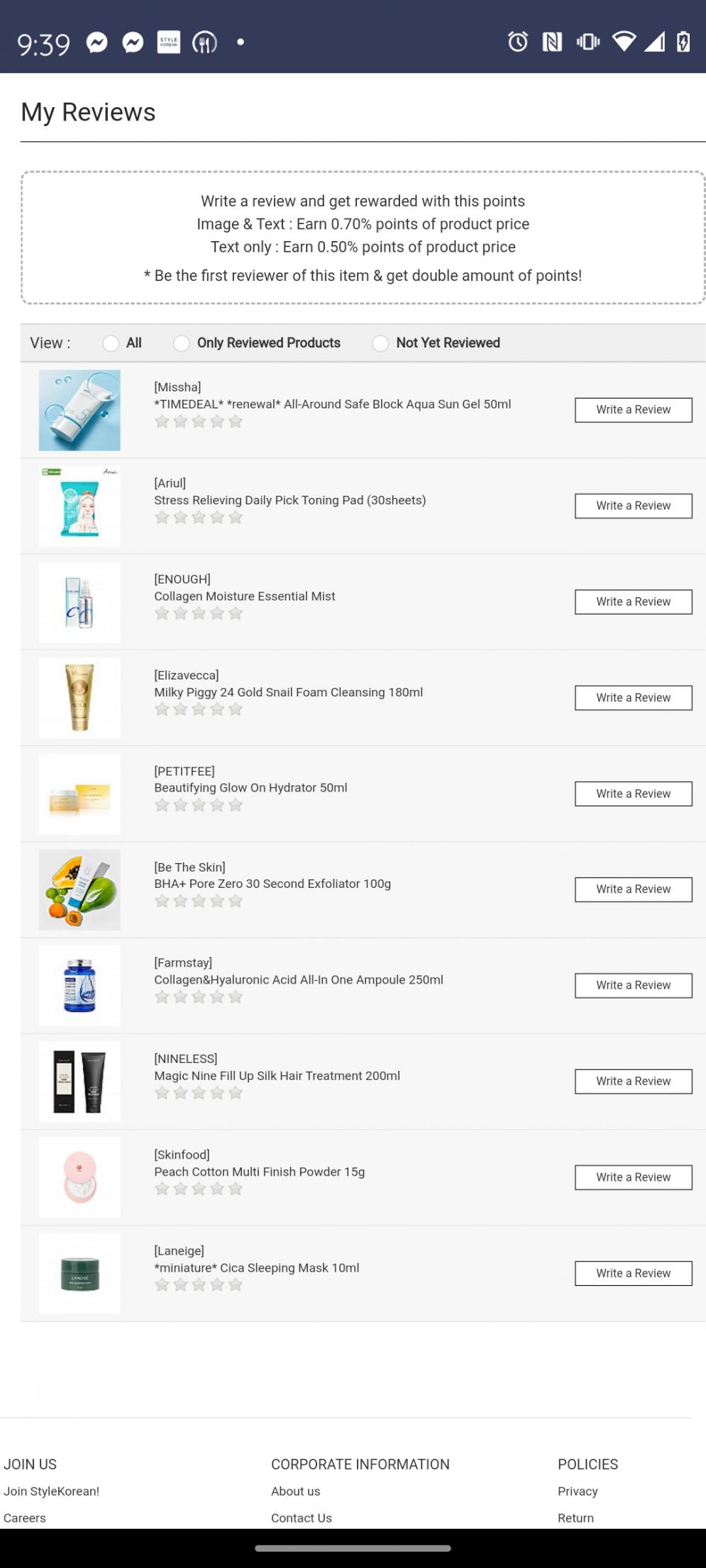The image size is (706, 1568).
Task: Write a review for Ariul Toning Pad
Action: point(633,506)
